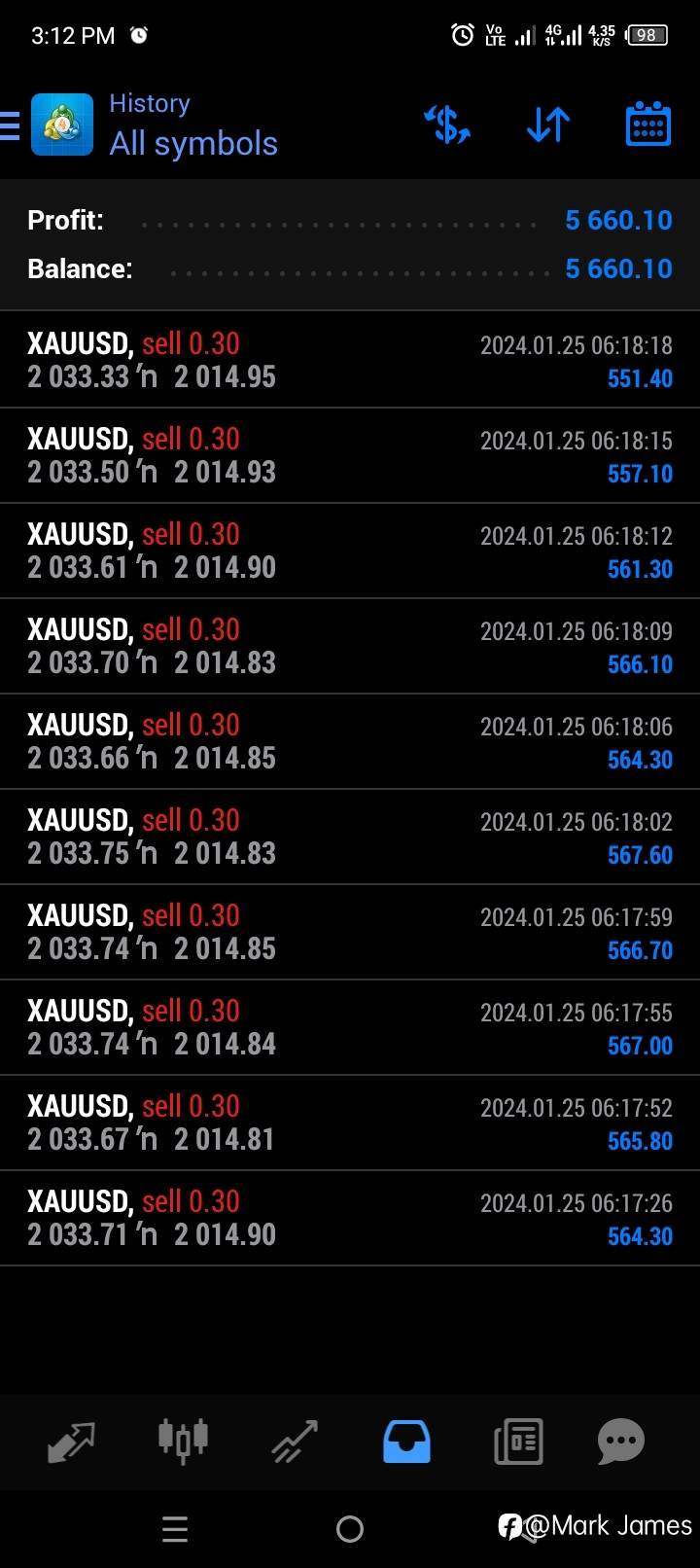The image size is (700, 1568).
Task: Expand the trade closed at 06:18:06
Action: (x=350, y=741)
